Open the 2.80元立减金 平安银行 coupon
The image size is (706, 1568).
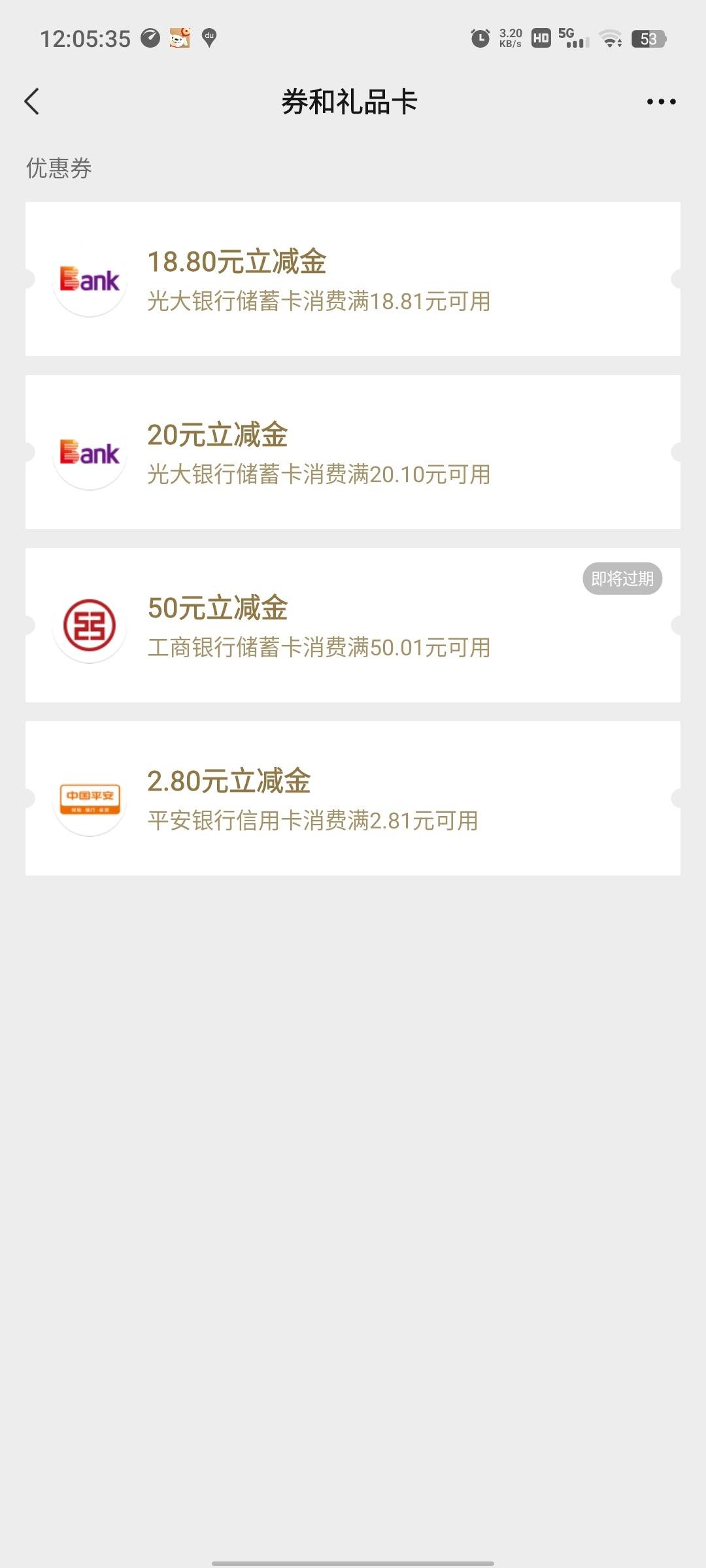pyautogui.click(x=353, y=798)
